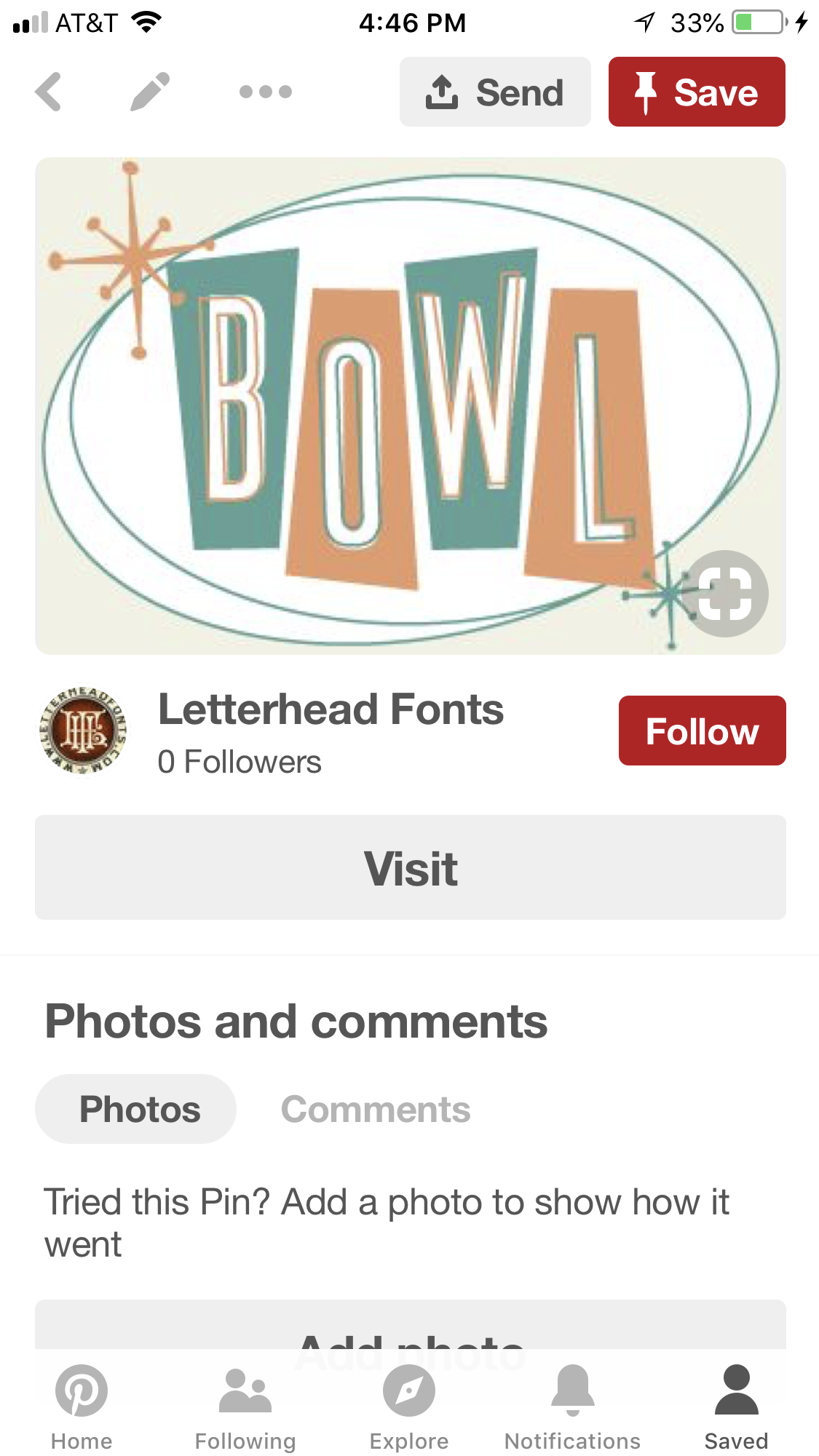Switch to the Comments tab
The height and width of the screenshot is (1456, 819).
click(x=376, y=1109)
